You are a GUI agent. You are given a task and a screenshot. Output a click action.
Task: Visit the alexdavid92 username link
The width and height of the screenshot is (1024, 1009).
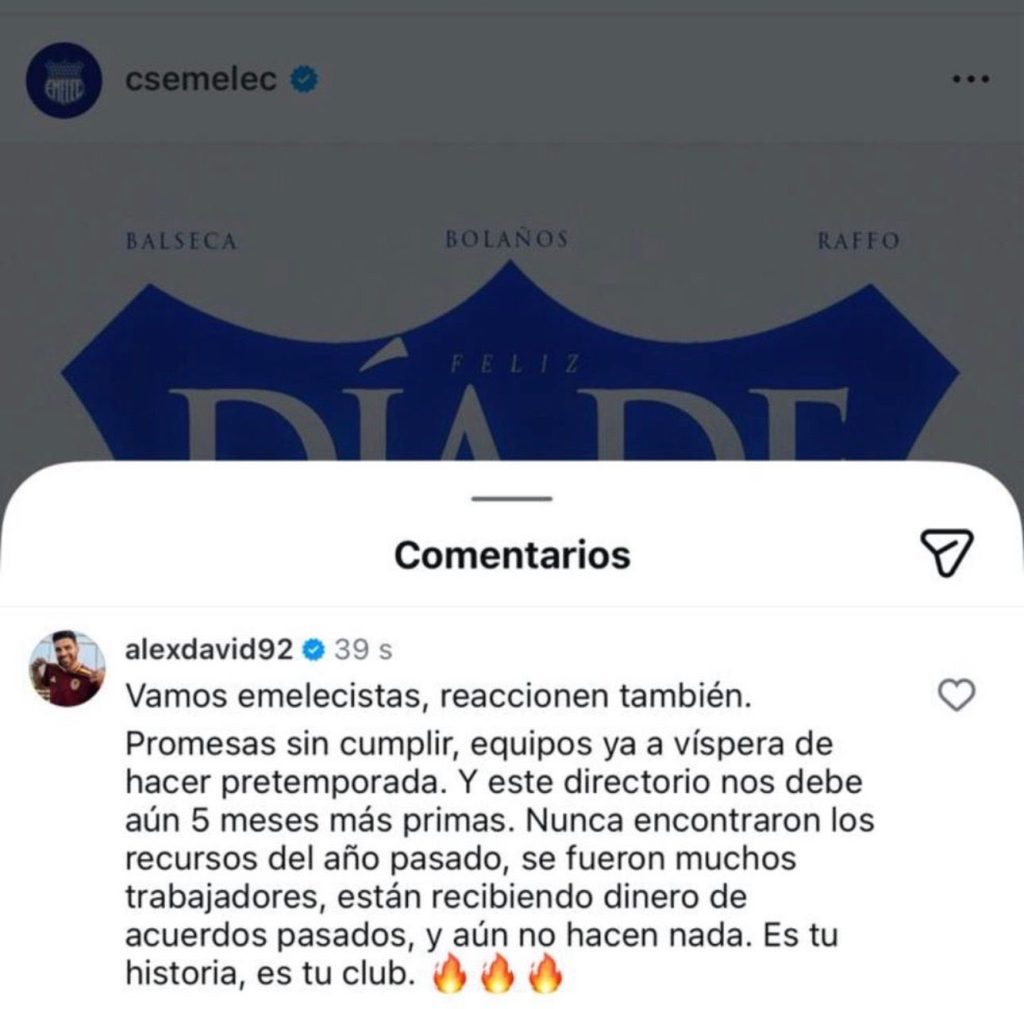click(209, 649)
